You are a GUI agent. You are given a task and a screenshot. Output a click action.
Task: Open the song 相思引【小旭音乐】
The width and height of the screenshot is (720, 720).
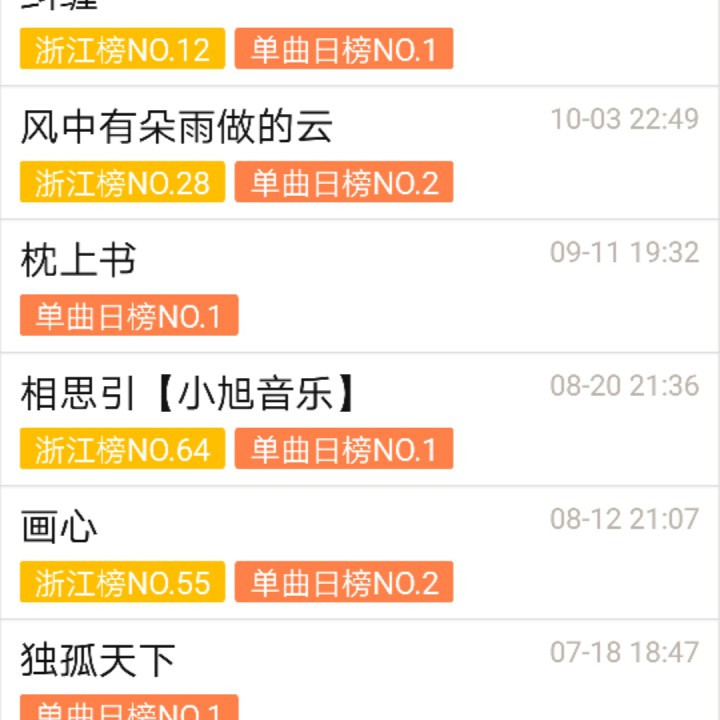pos(190,394)
